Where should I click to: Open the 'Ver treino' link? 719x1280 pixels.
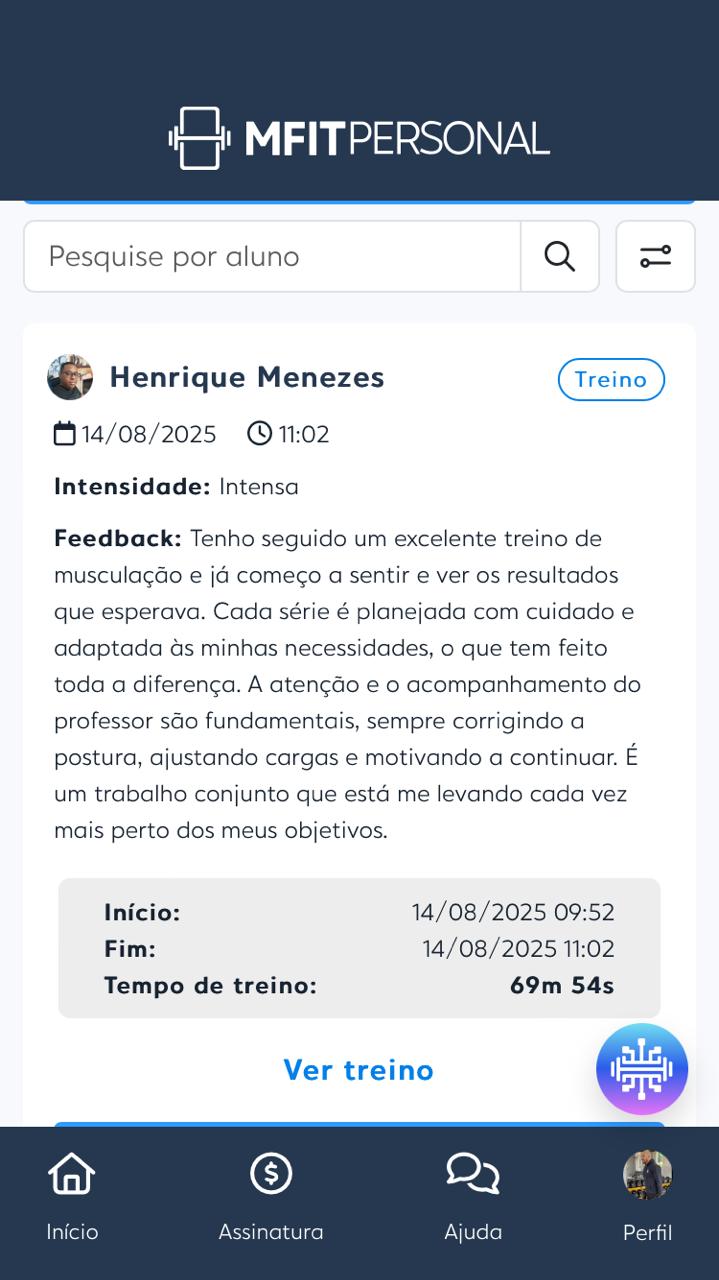[x=358, y=1070]
